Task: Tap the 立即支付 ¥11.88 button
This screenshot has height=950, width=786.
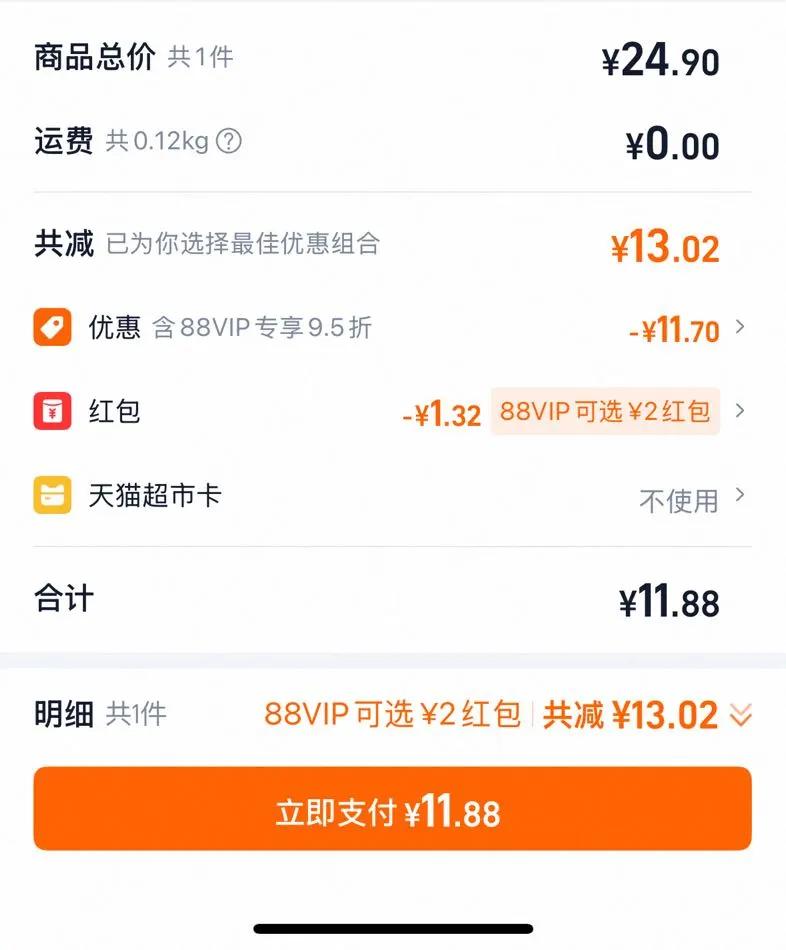Action: [392, 810]
